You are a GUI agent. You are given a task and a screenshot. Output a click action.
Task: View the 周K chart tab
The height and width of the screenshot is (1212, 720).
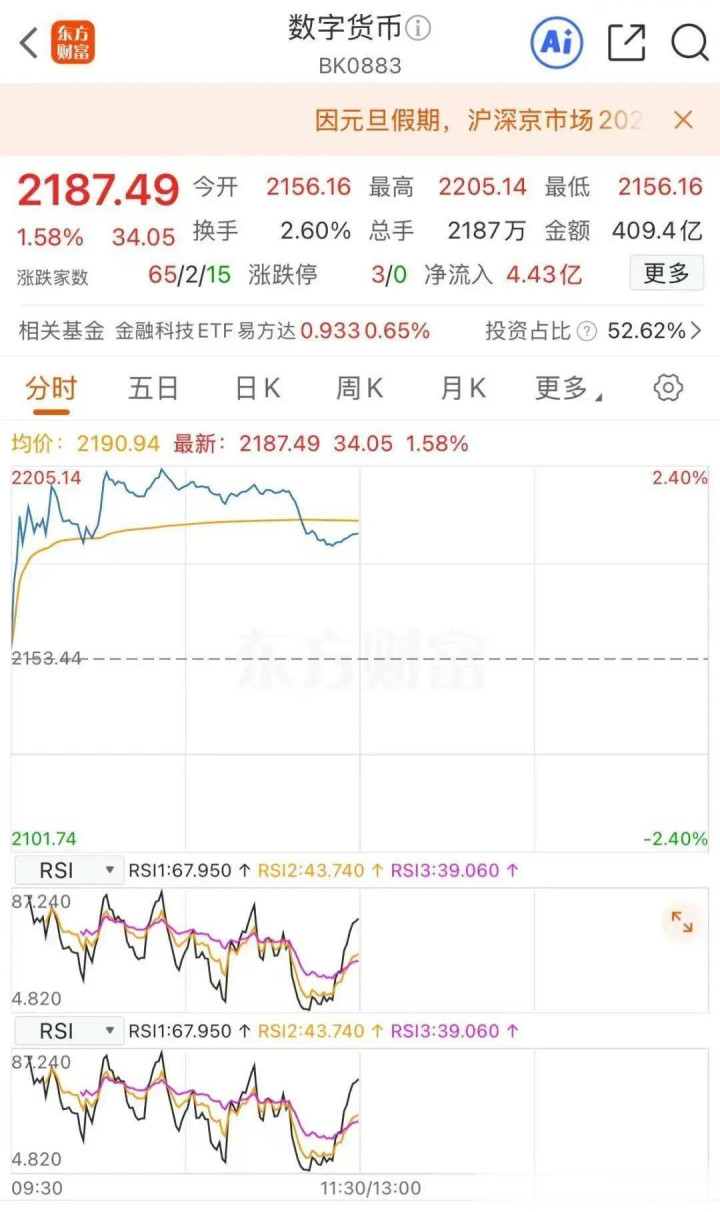point(359,388)
